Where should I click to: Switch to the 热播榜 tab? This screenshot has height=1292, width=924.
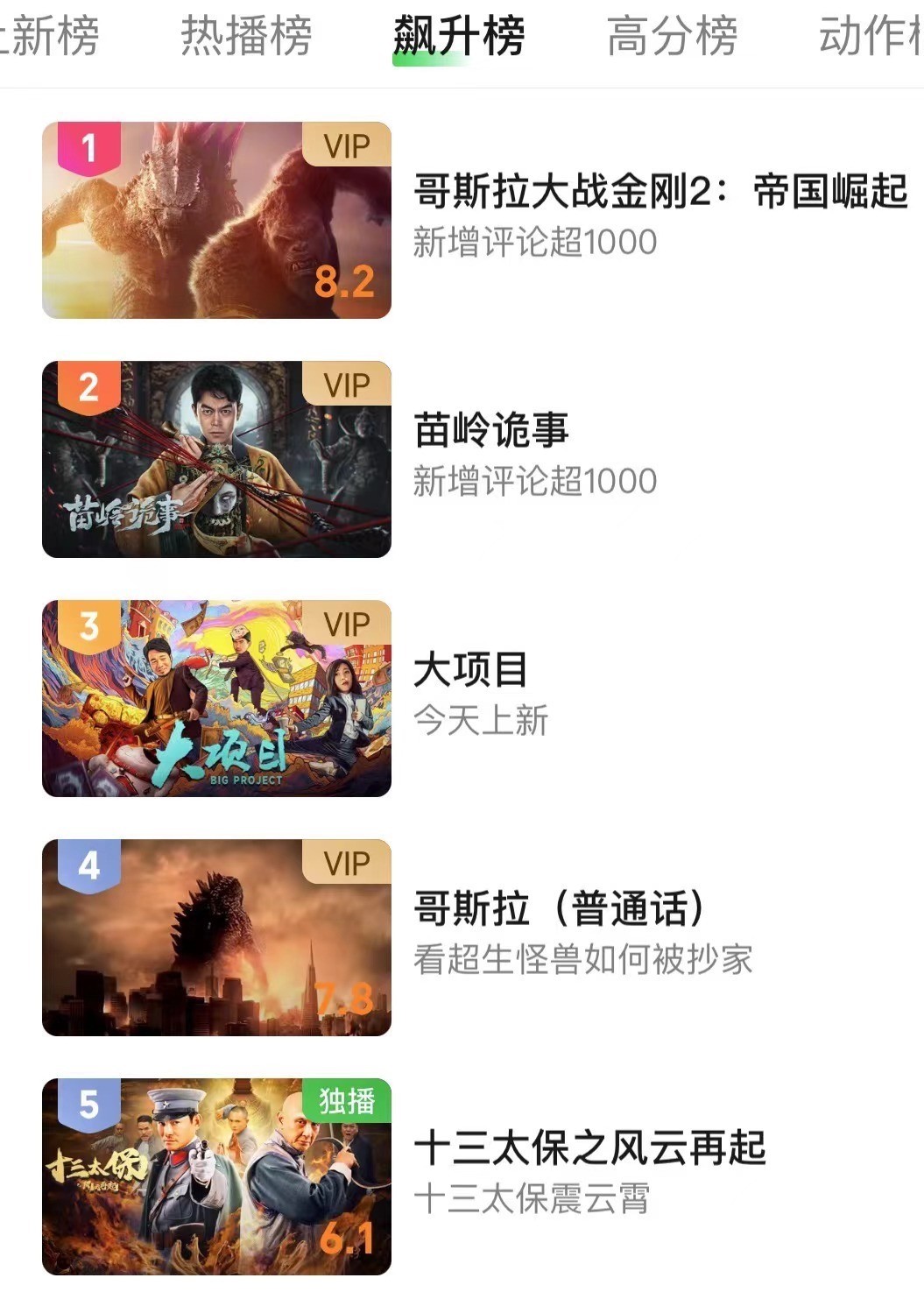tap(246, 37)
